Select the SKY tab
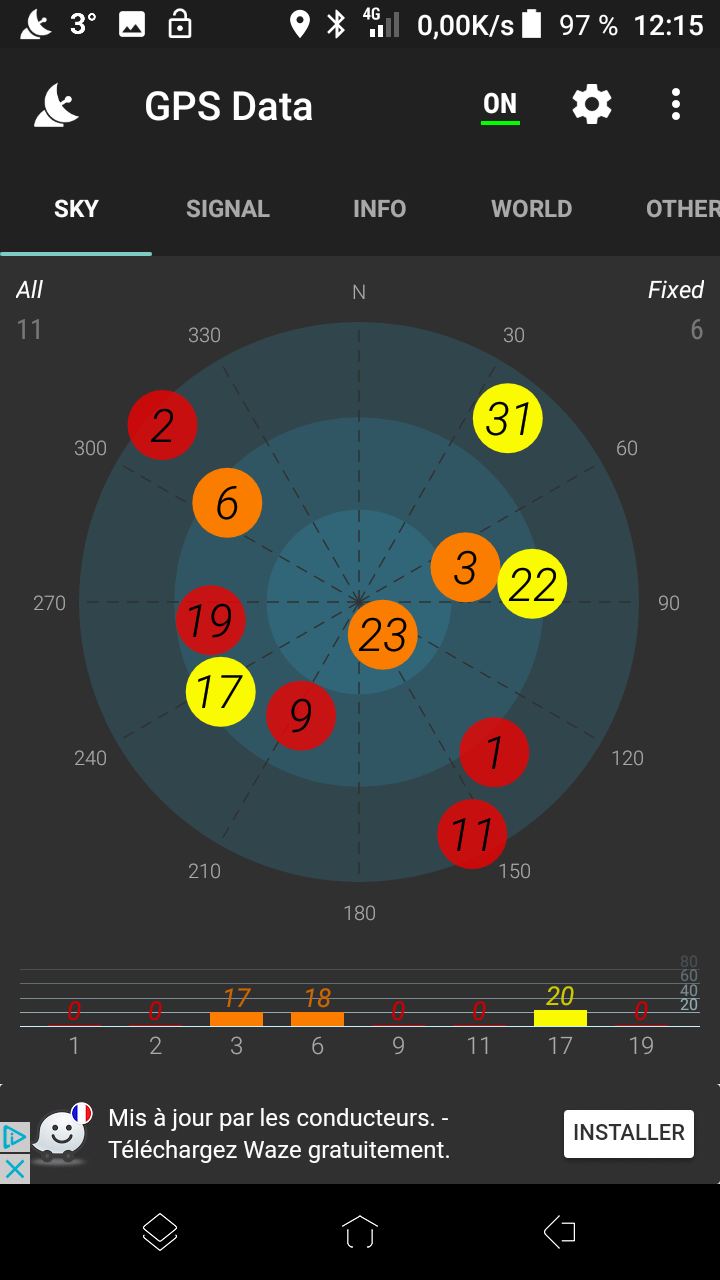Screen dimensions: 720x1280 (x=76, y=209)
